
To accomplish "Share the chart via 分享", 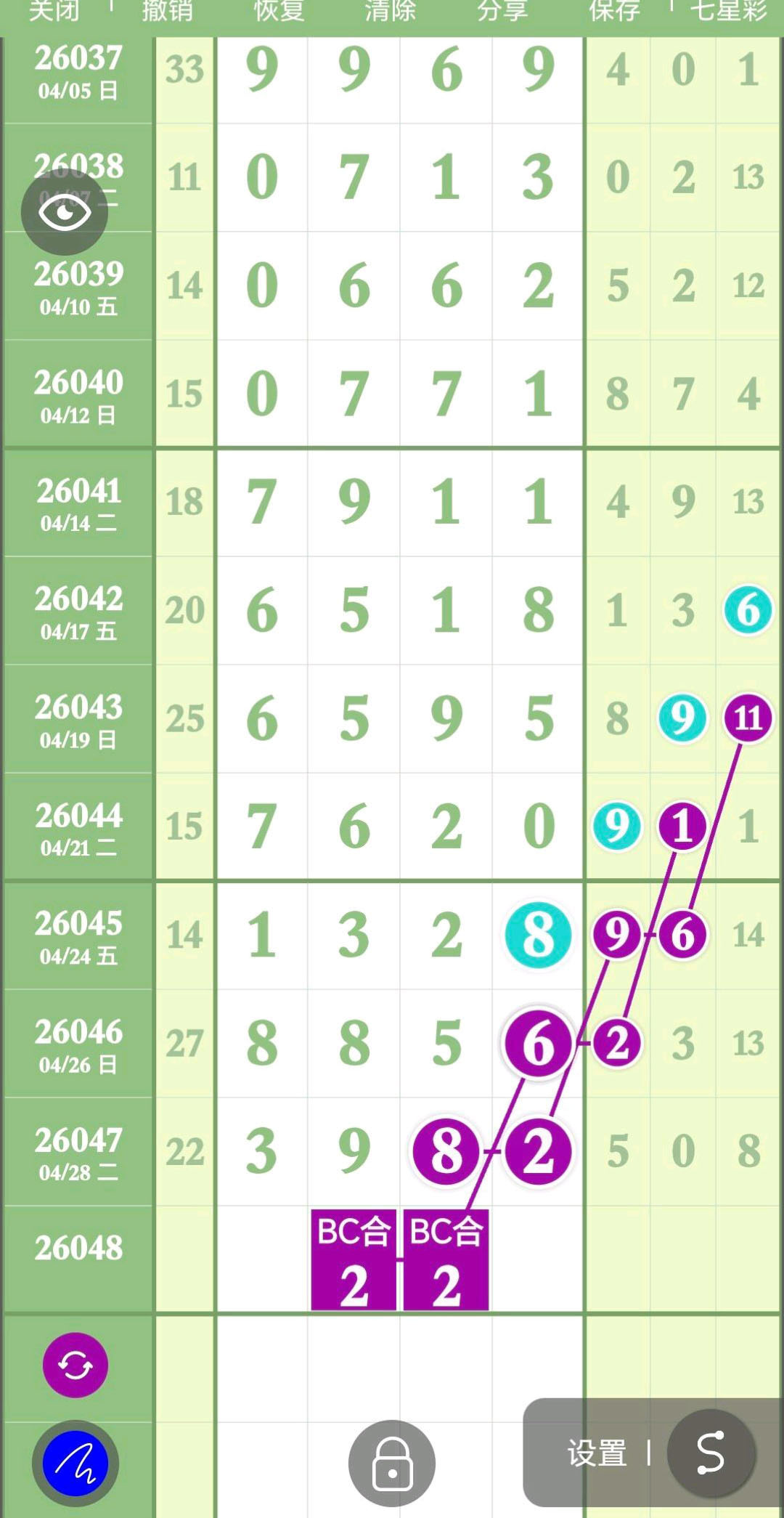I will [502, 12].
